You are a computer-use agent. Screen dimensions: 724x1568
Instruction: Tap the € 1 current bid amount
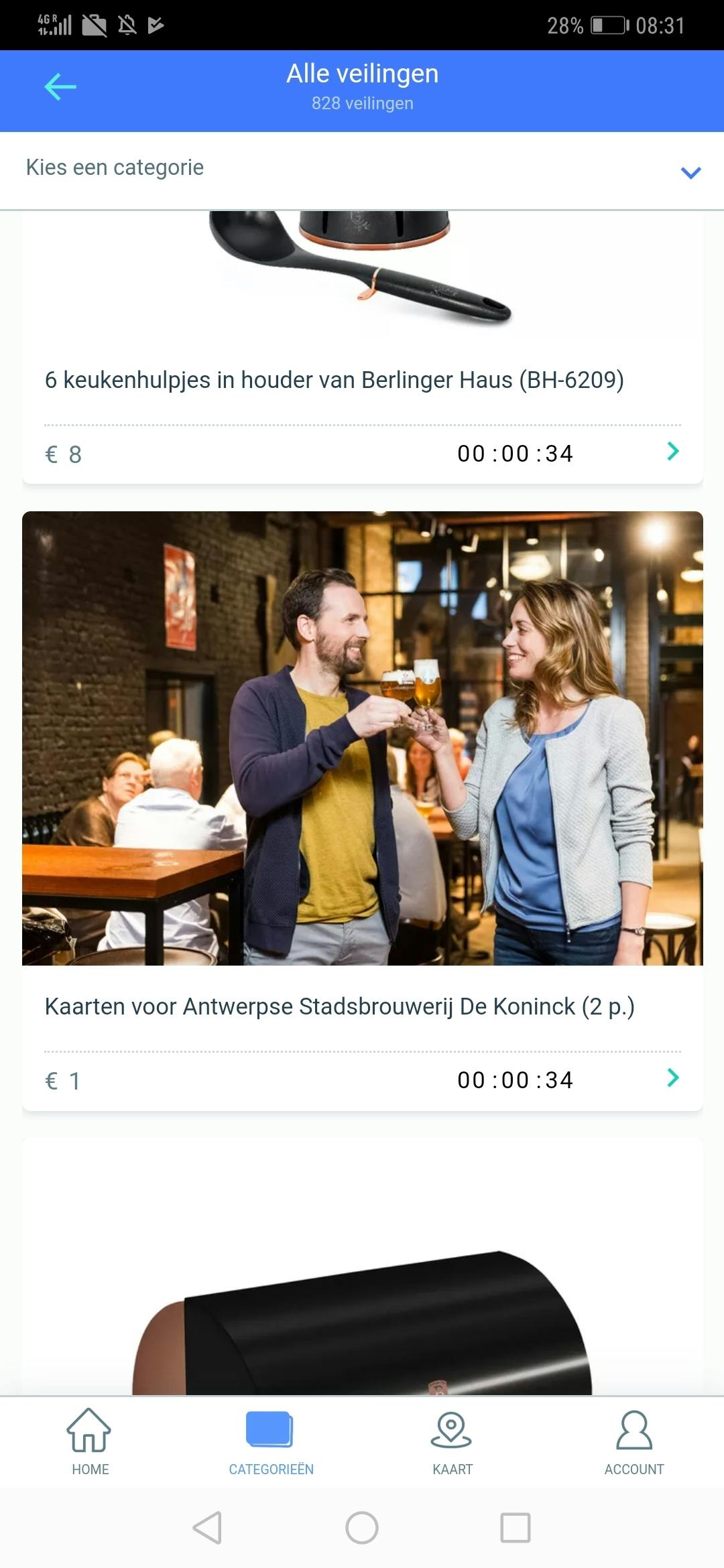pyautogui.click(x=64, y=1079)
